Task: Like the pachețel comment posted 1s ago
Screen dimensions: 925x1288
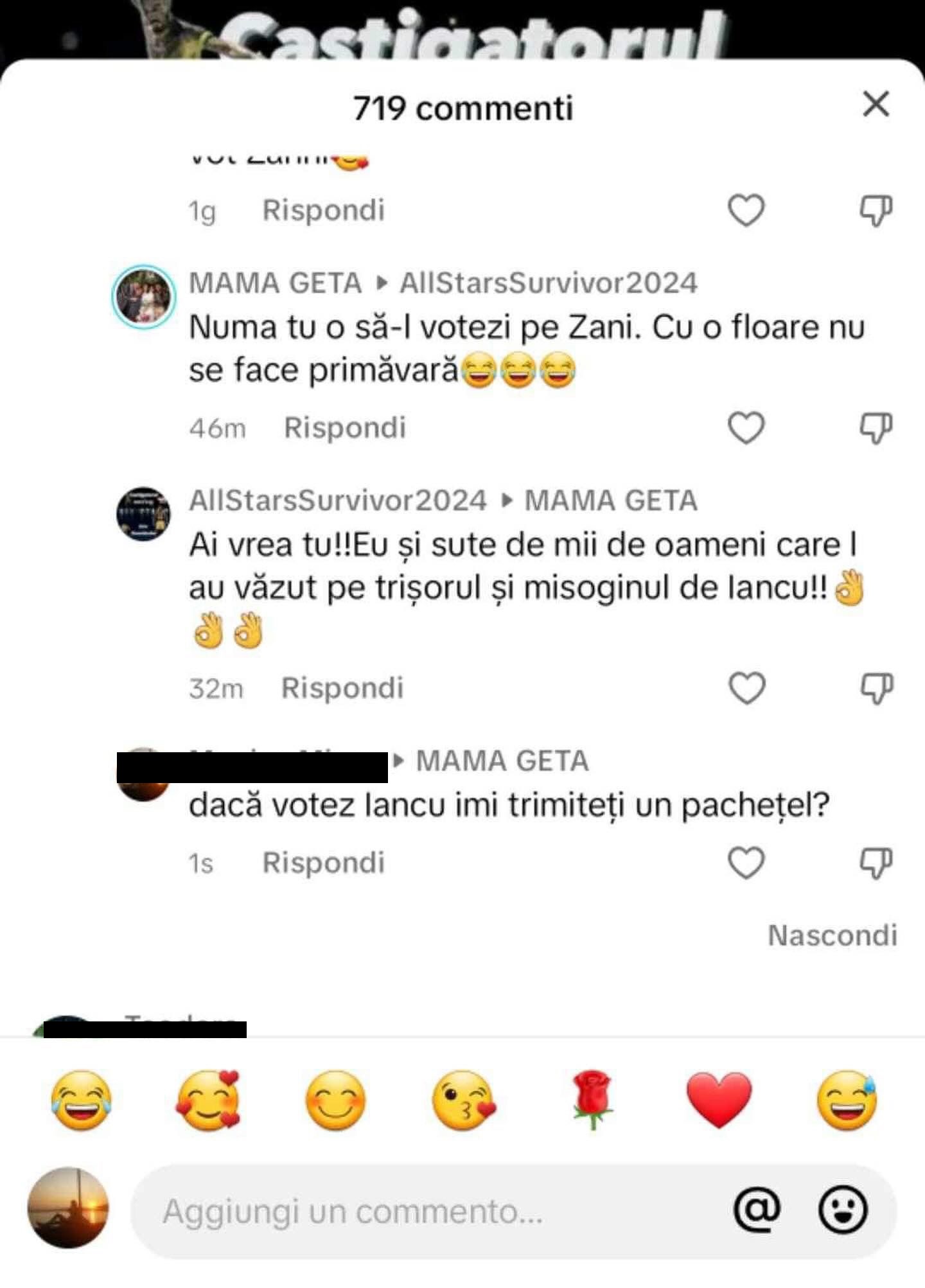Action: pos(746,863)
